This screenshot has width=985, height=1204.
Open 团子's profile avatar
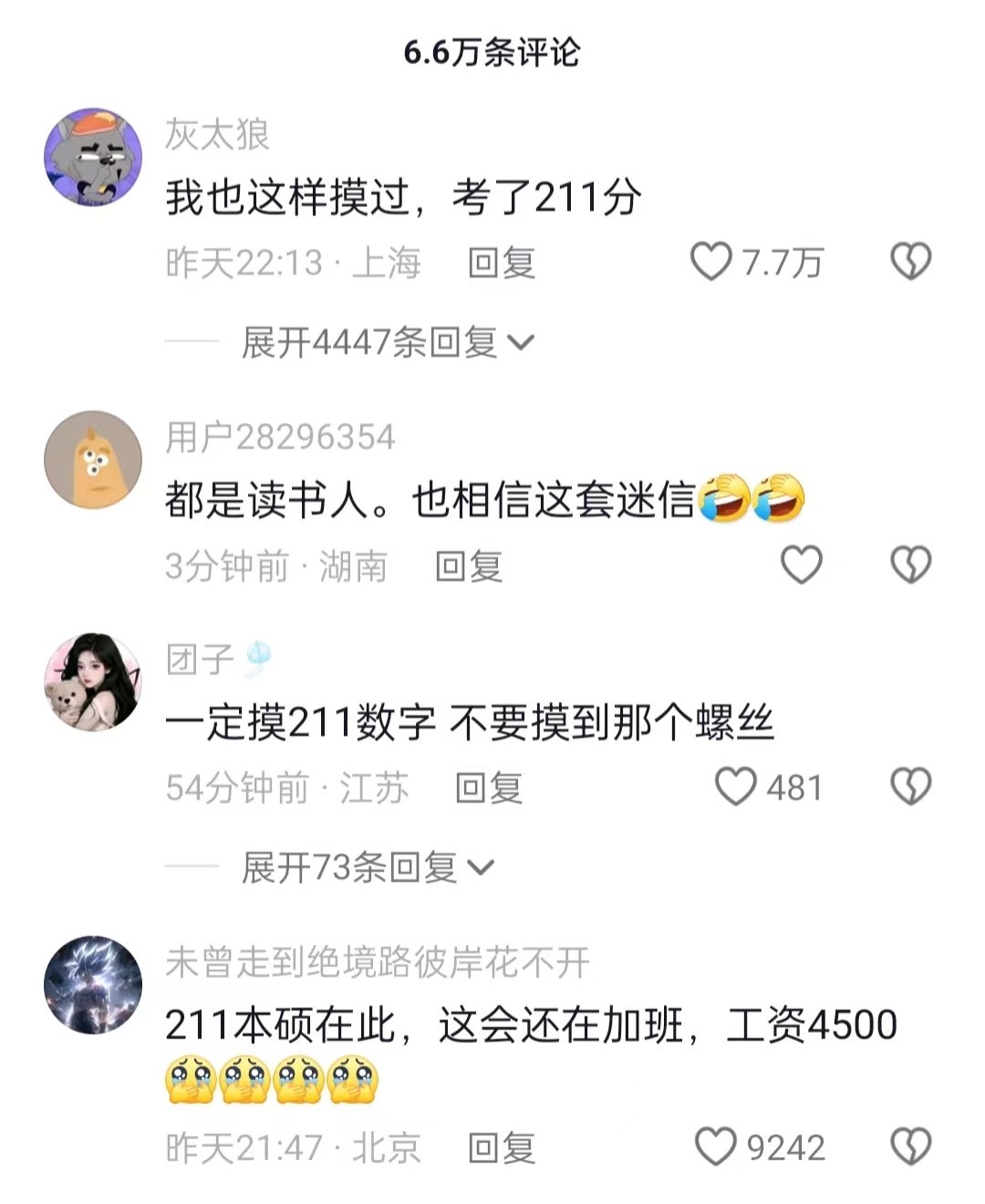click(93, 681)
